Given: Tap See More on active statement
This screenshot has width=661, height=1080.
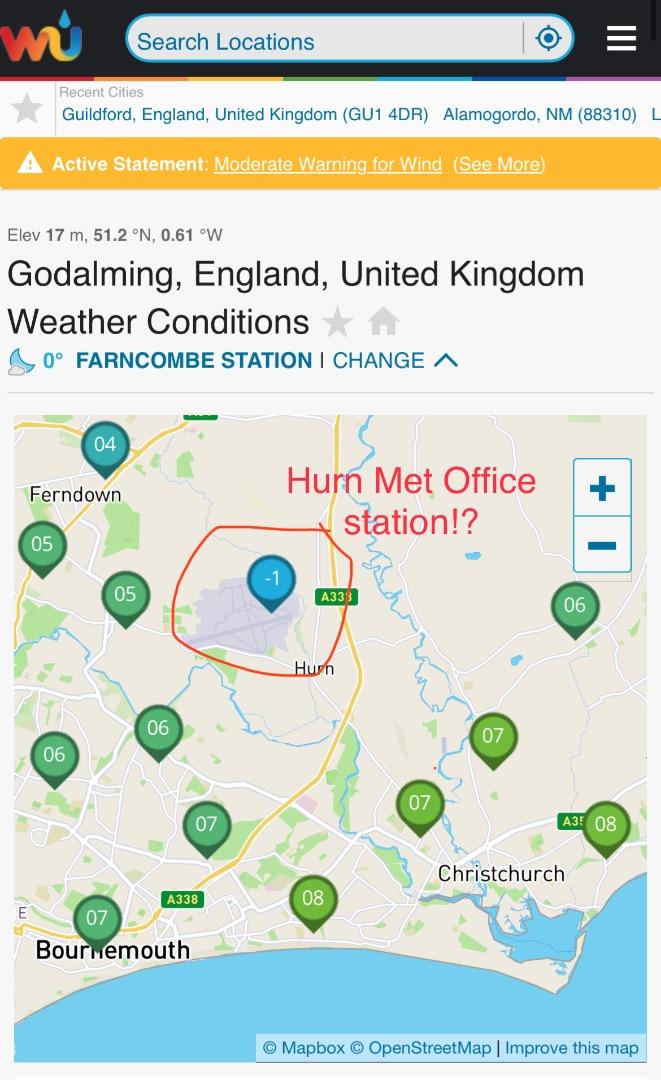Looking at the screenshot, I should (499, 164).
